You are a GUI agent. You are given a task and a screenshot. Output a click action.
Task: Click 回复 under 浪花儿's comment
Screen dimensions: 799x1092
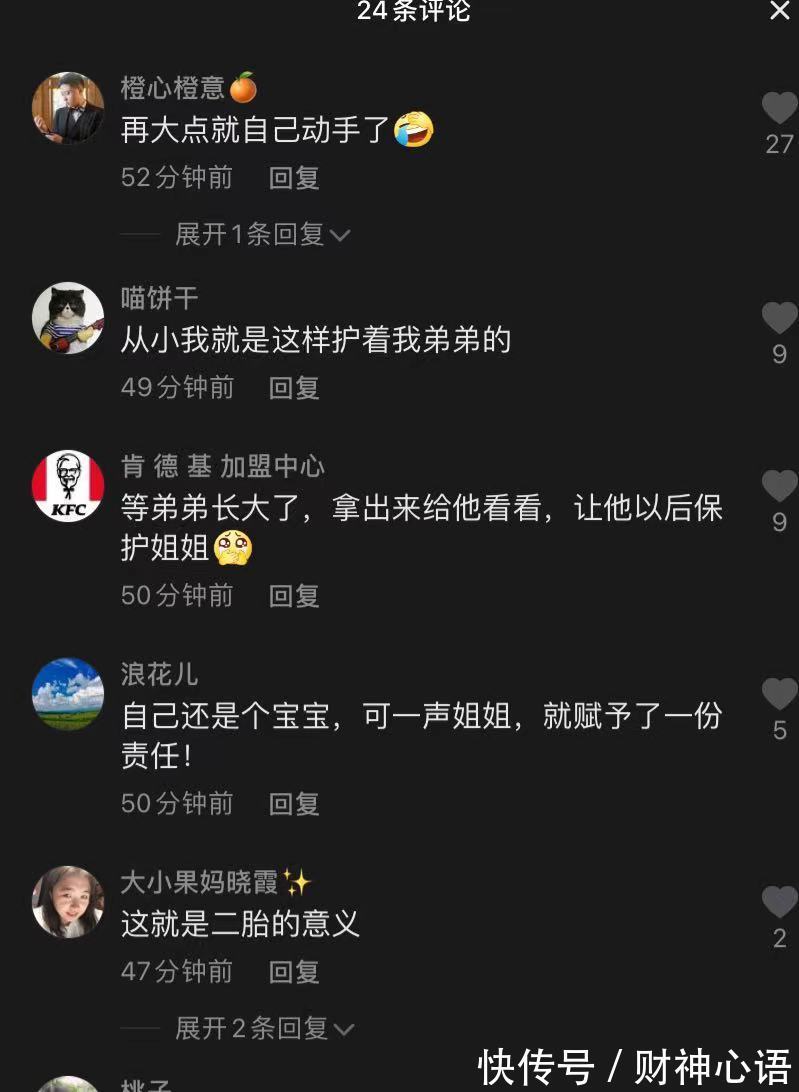(292, 803)
